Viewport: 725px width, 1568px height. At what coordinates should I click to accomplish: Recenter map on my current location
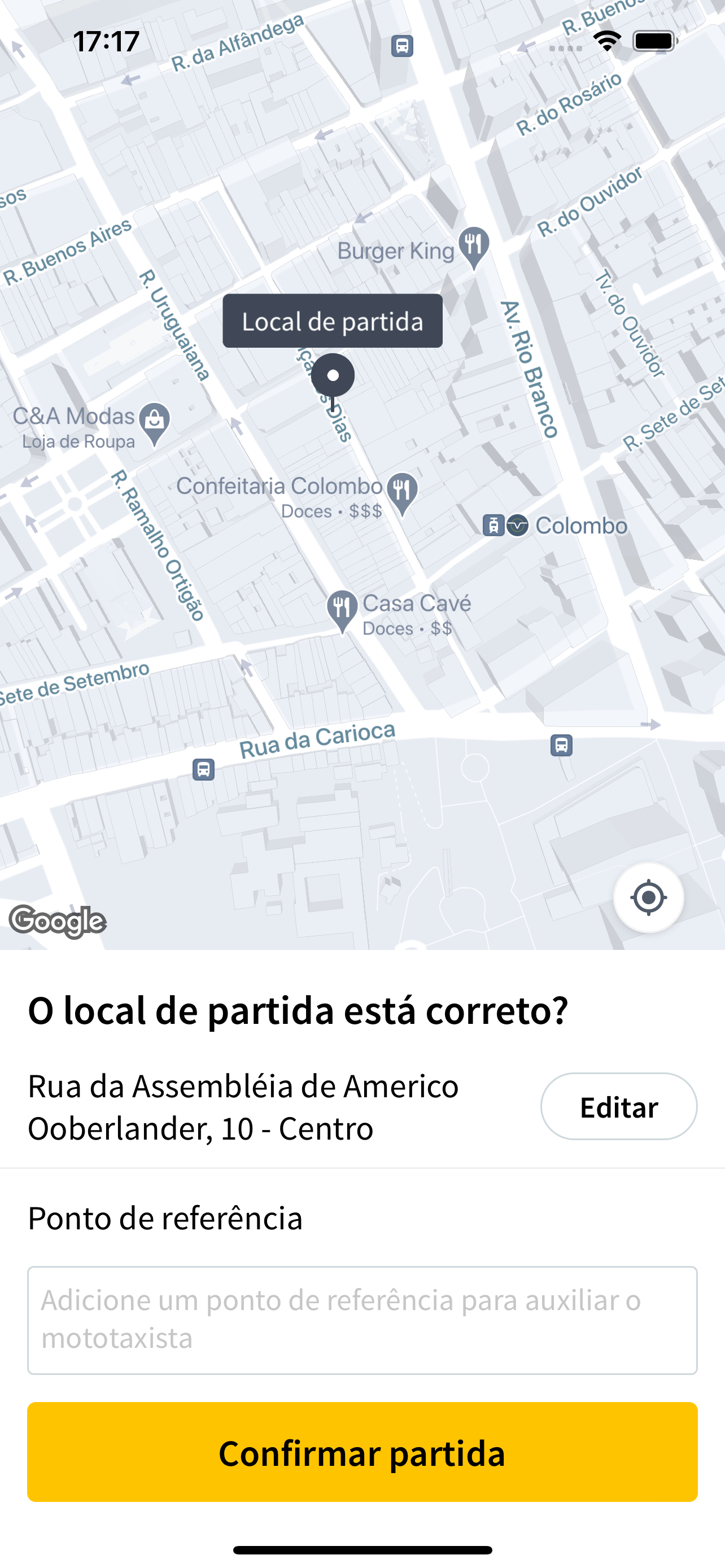pos(648,897)
